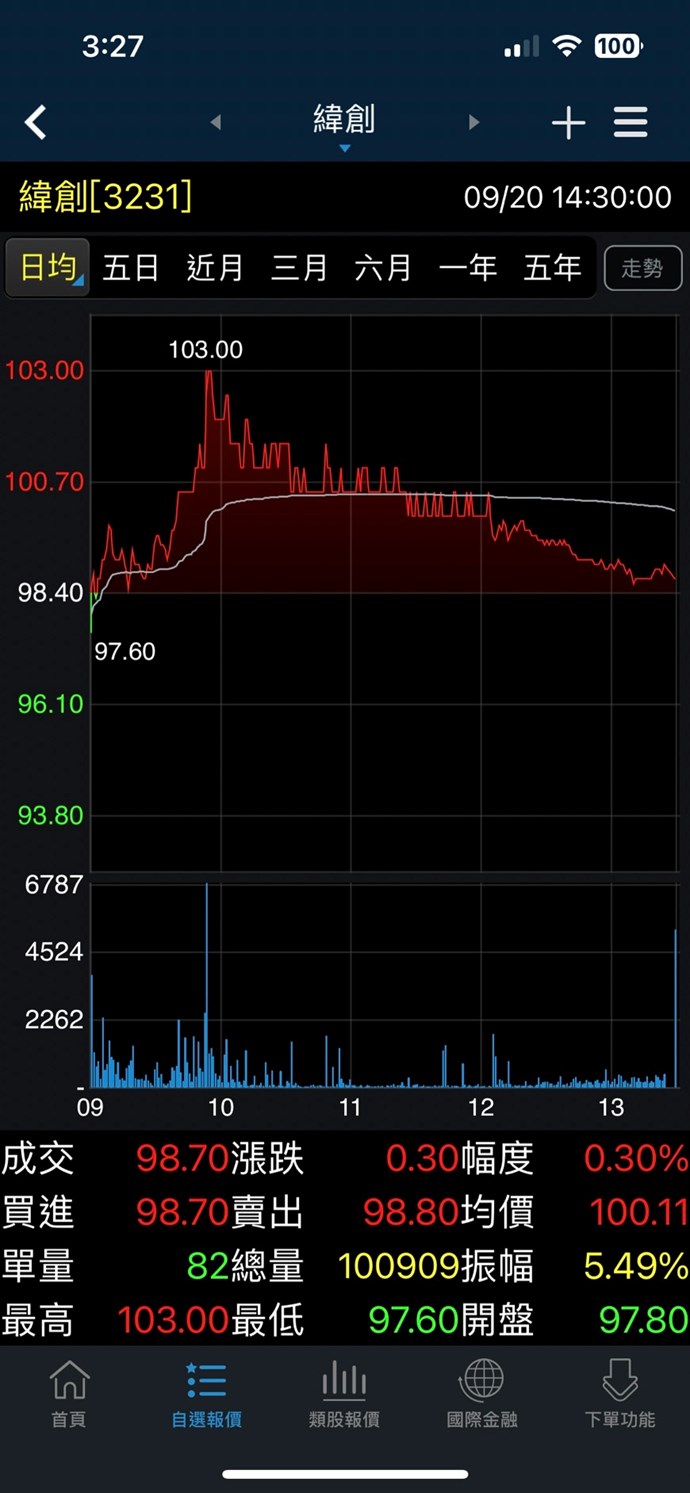
Task: Switch to the 五日 chart
Action: [131, 268]
